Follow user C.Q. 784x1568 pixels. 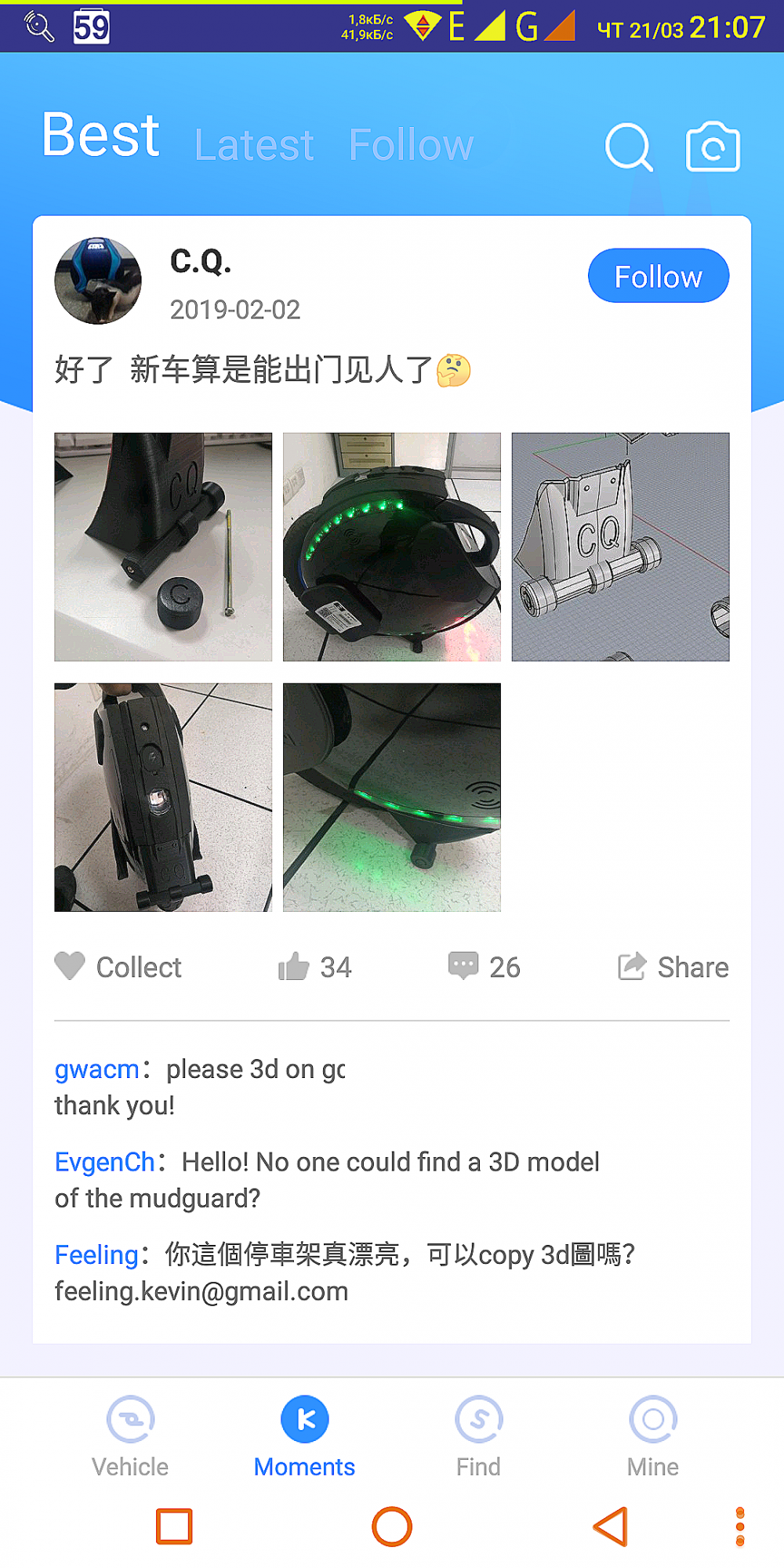658,276
